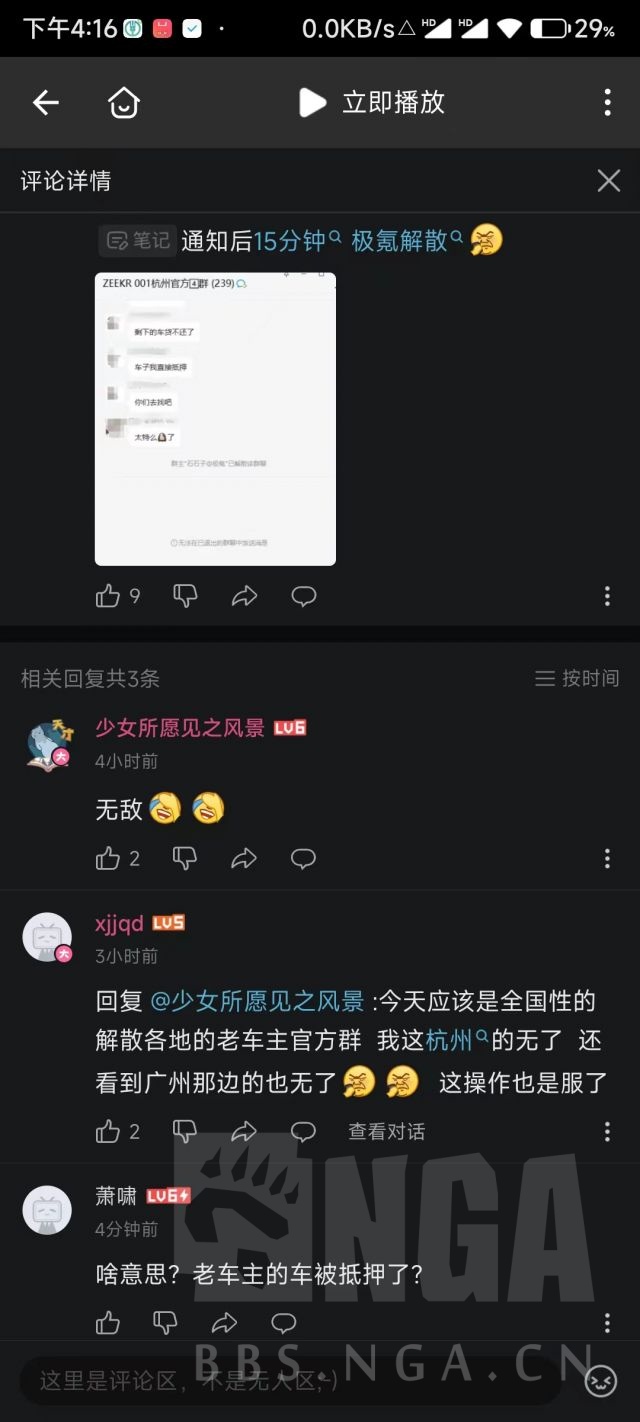Open the top bar overflow menu
The height and width of the screenshot is (1422, 640).
tap(607, 102)
